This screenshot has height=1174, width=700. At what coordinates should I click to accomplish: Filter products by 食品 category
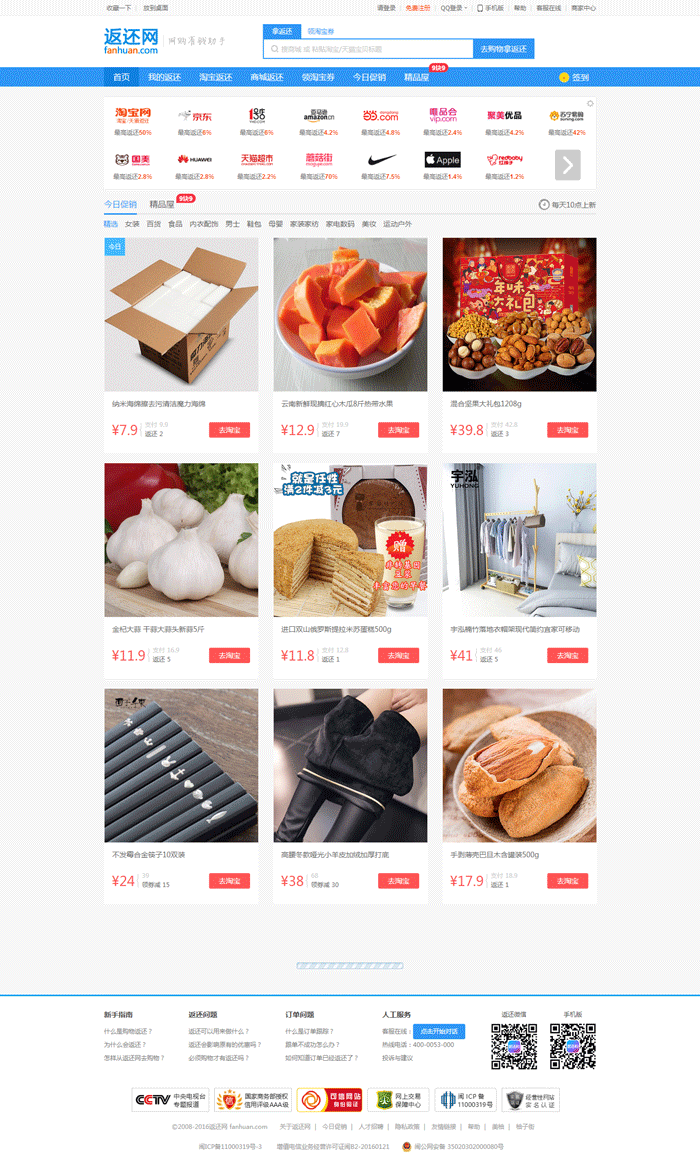click(x=175, y=224)
